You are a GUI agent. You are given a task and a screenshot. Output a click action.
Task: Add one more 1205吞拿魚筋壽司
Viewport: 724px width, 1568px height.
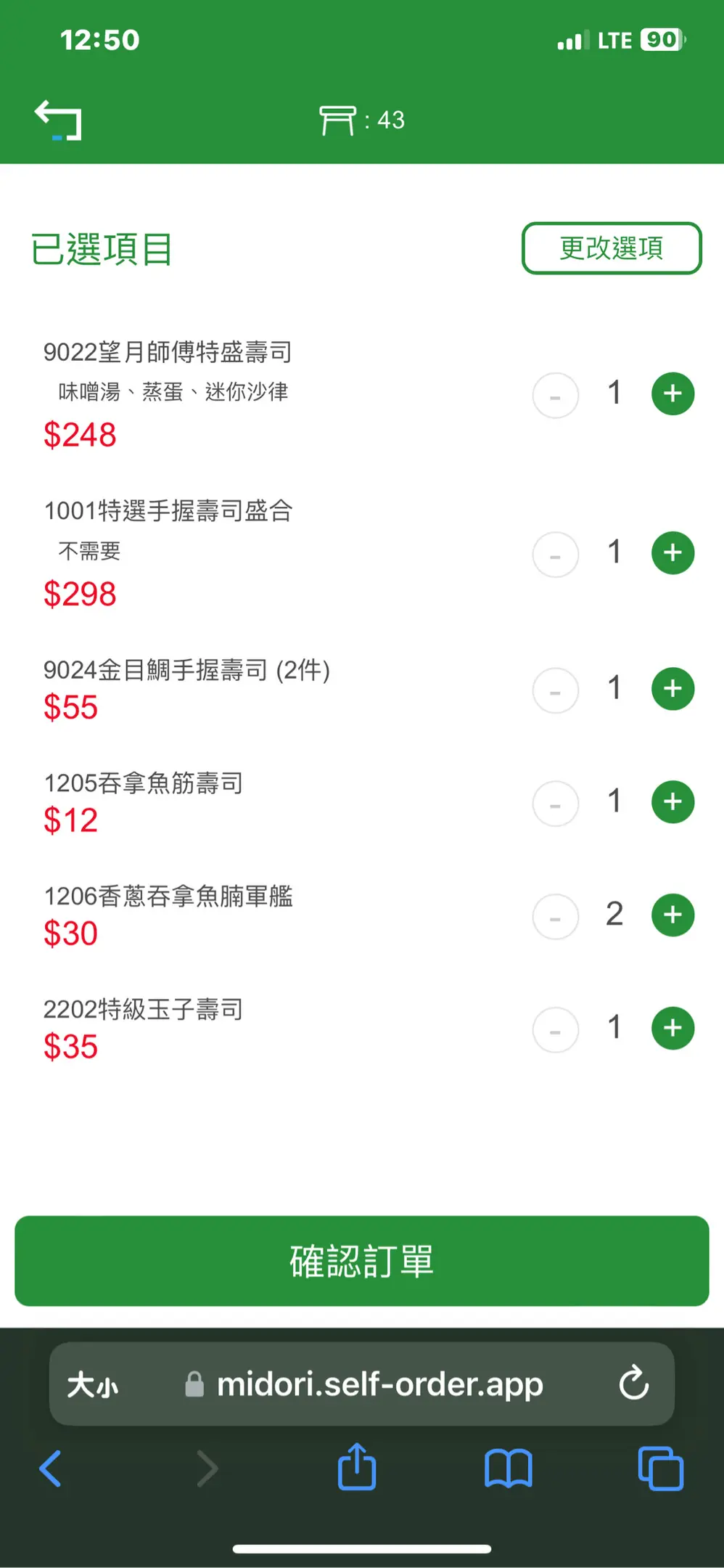point(673,802)
